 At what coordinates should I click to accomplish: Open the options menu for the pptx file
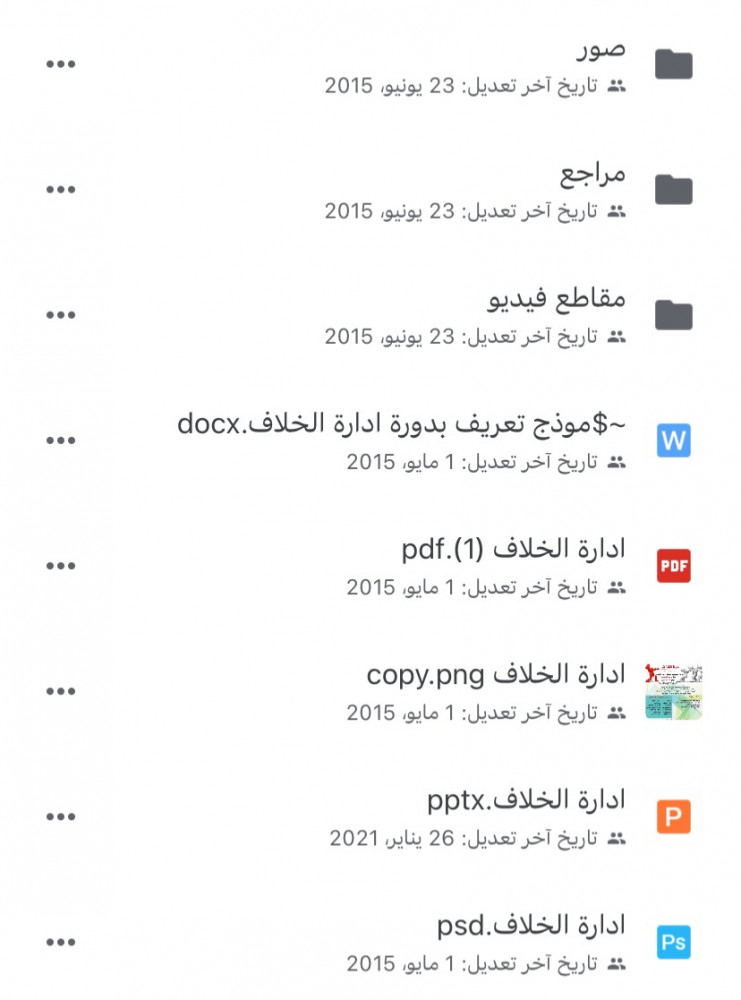61,817
